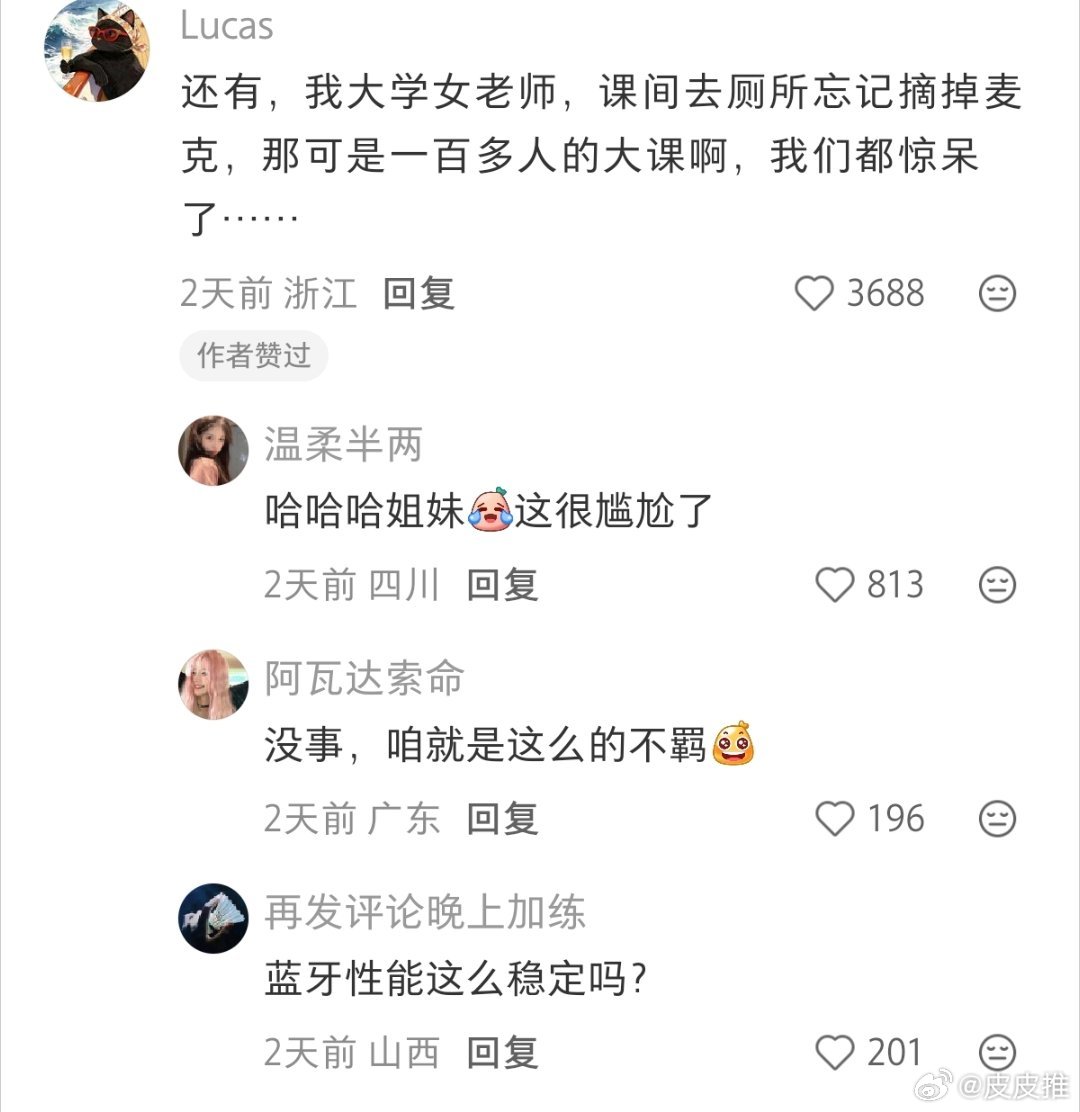This screenshot has height=1112, width=1080.
Task: Click the username 阿瓦达索命
Action: coord(364,678)
